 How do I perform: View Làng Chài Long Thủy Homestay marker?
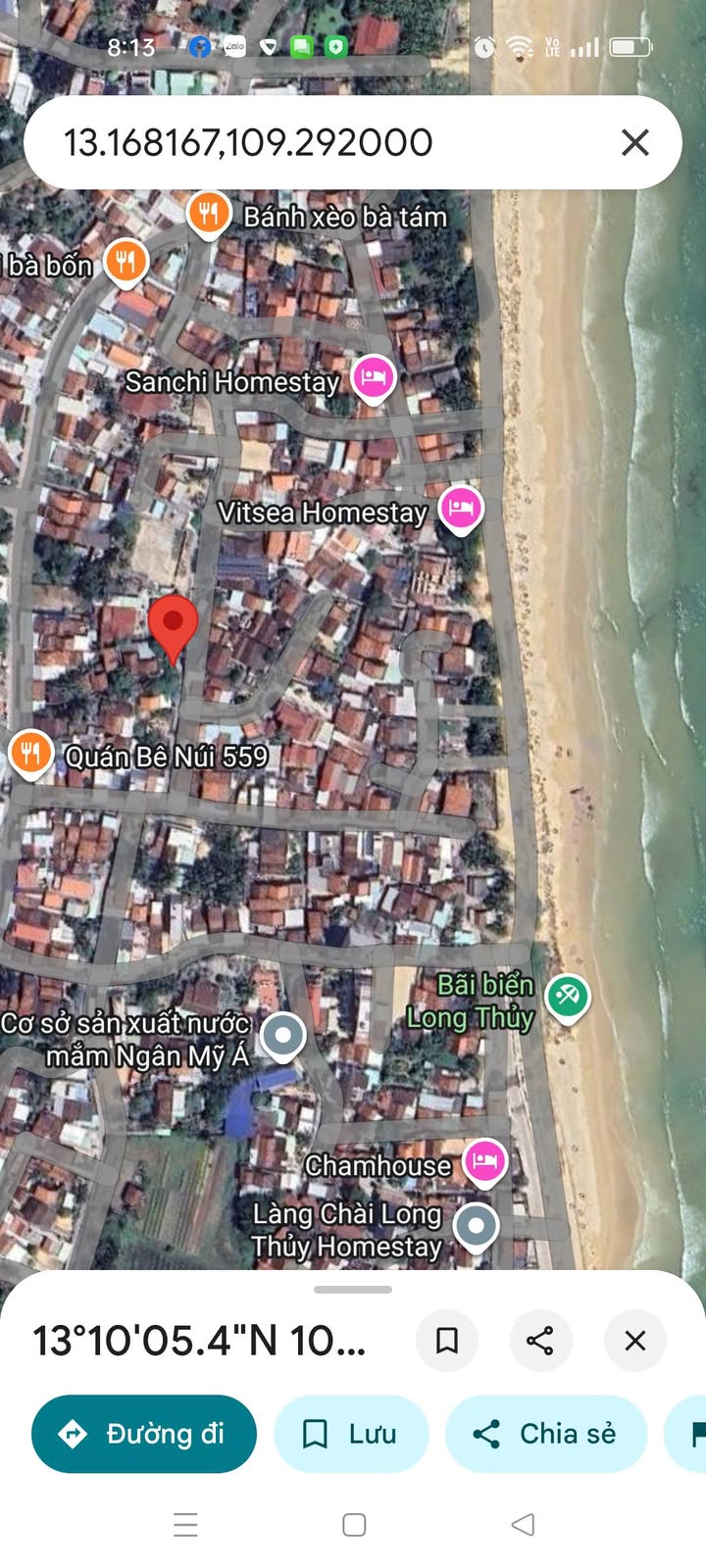click(477, 1225)
